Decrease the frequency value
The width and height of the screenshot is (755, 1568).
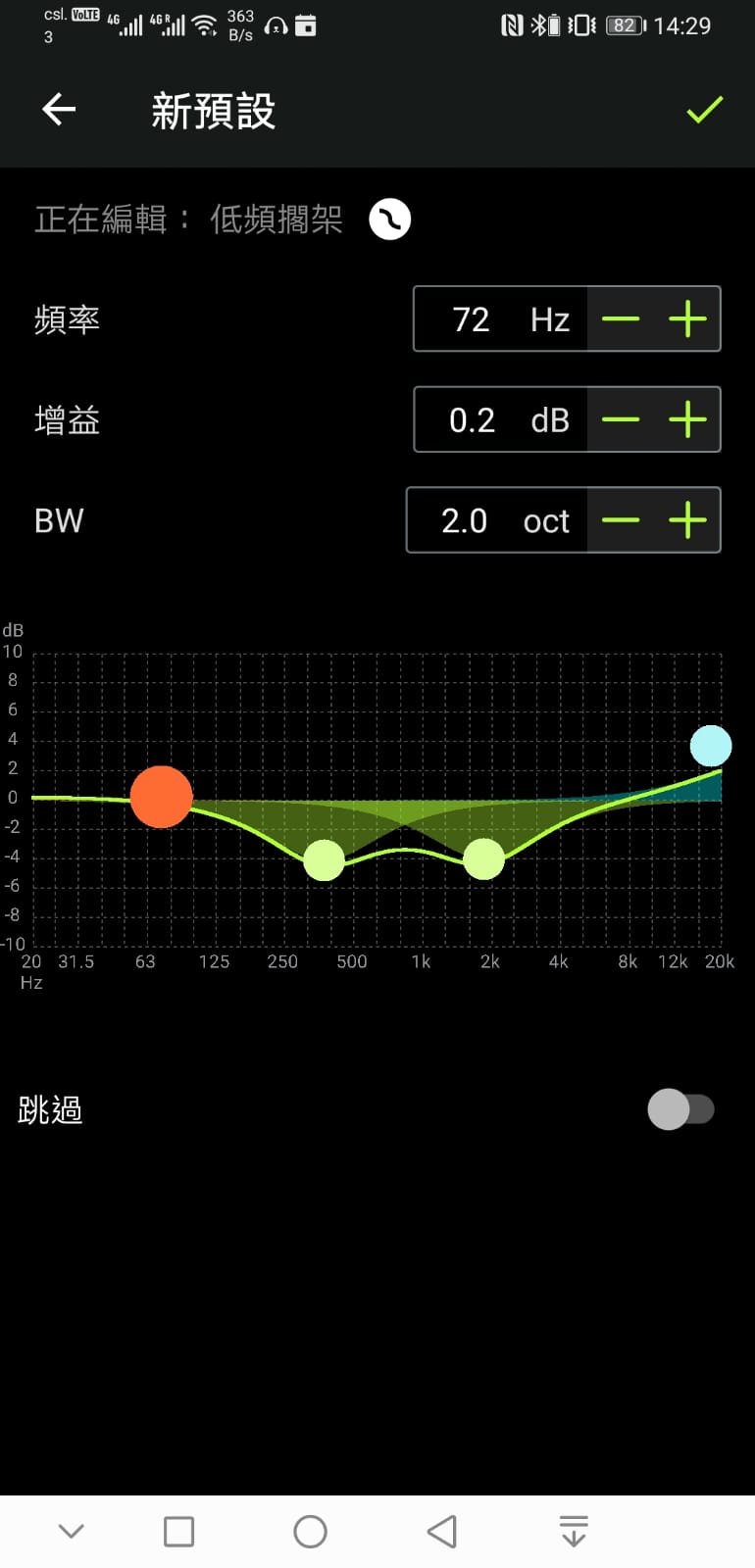621,318
